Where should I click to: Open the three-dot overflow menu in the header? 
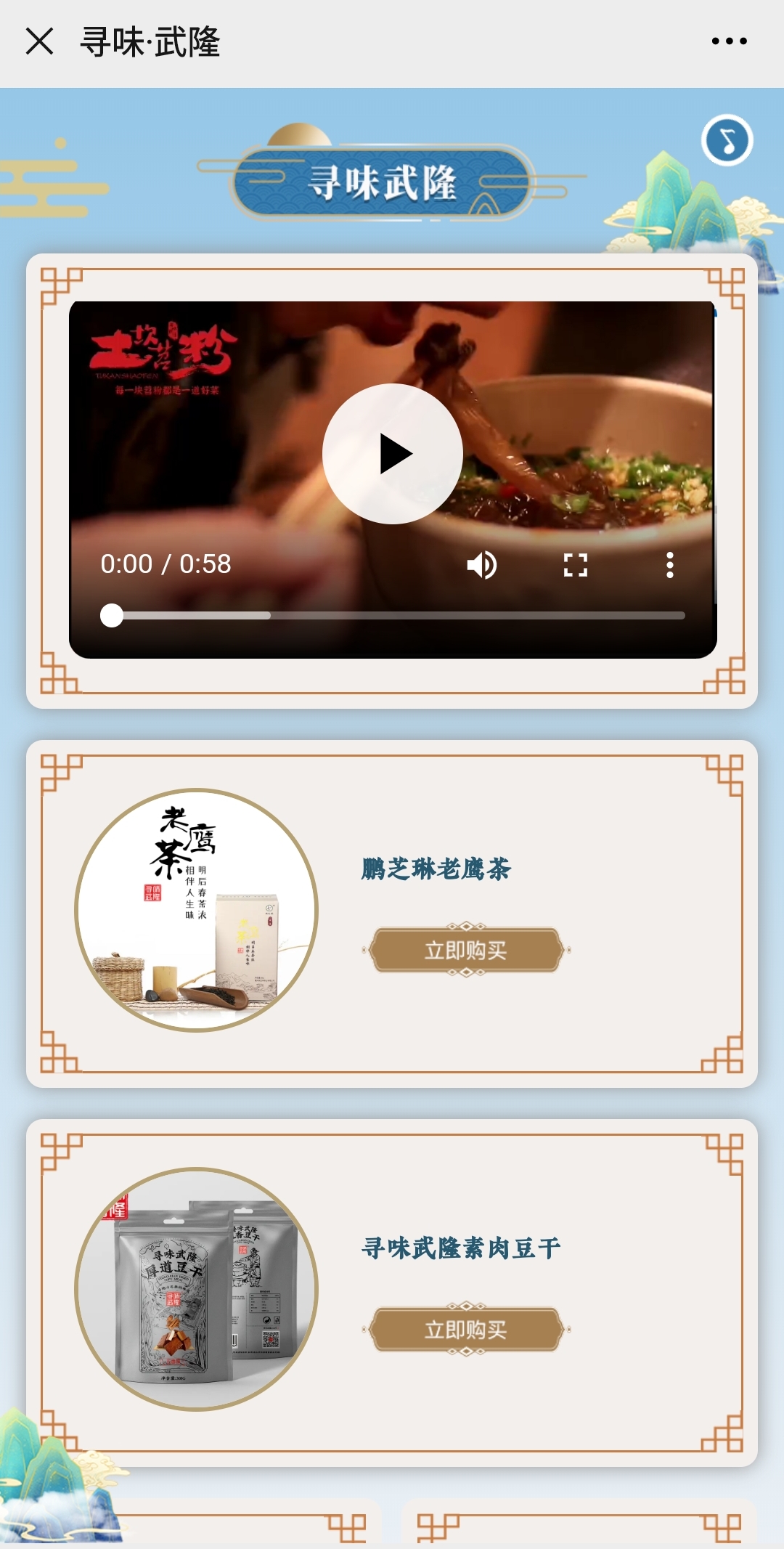pos(729,41)
